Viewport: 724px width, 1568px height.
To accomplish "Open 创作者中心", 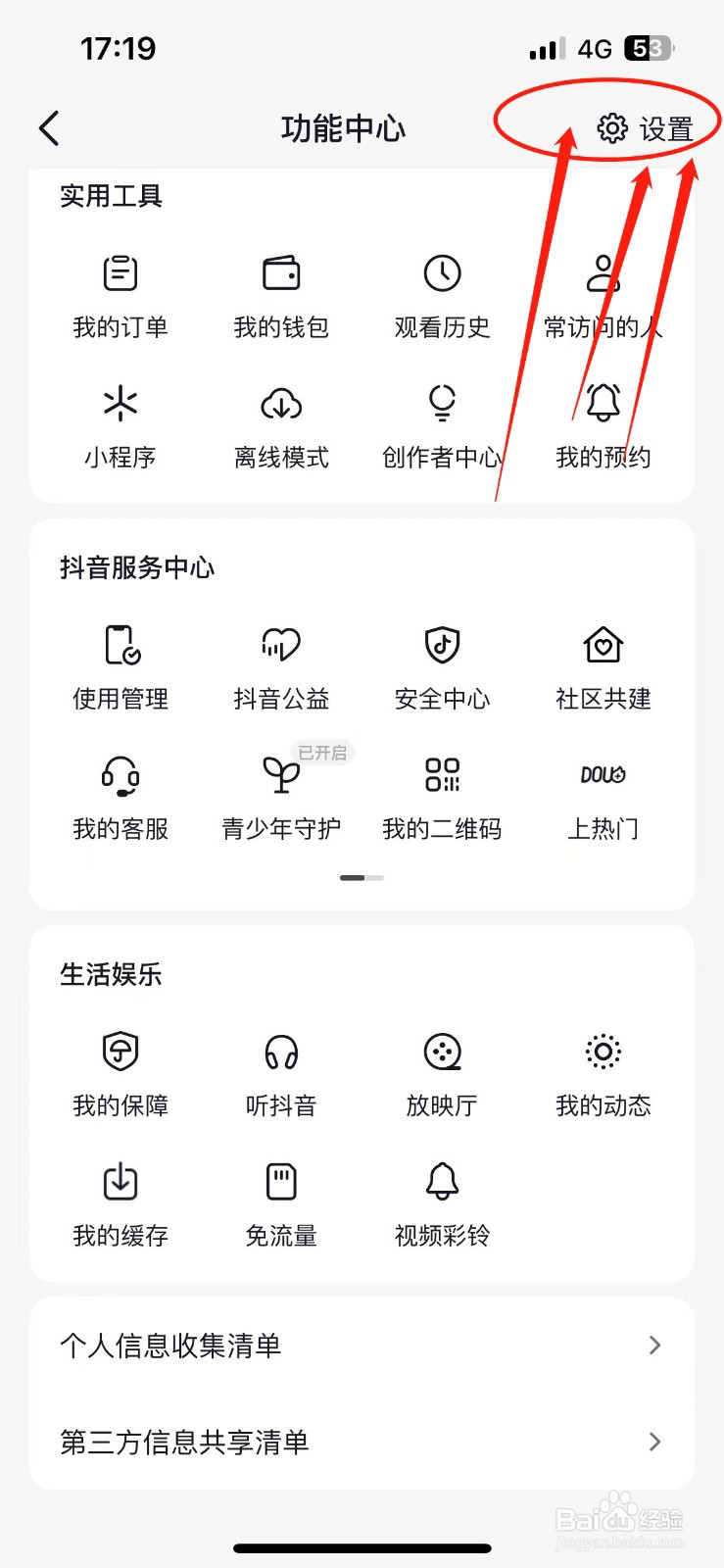I will click(442, 427).
